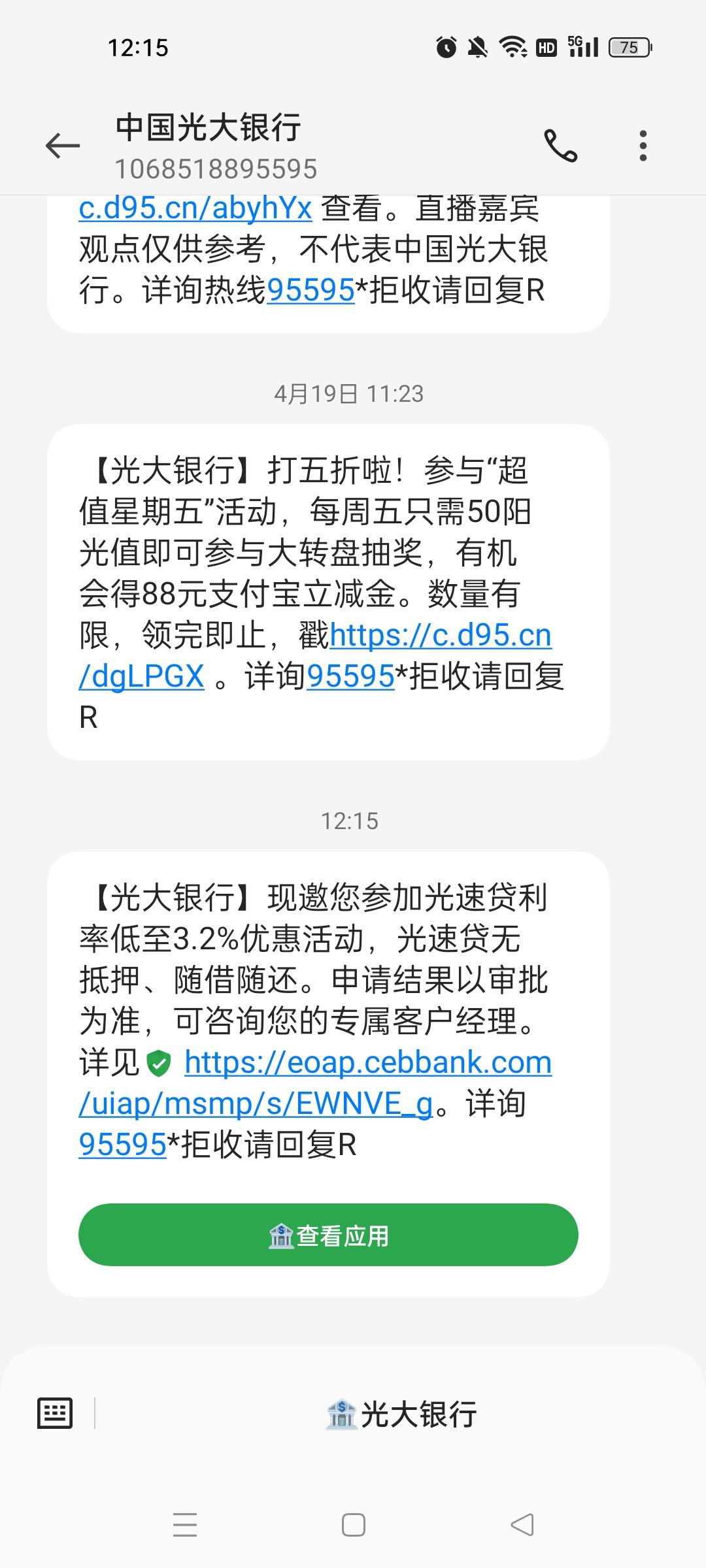The height and width of the screenshot is (1568, 706).
Task: Tap the system home button
Action: [x=354, y=1525]
